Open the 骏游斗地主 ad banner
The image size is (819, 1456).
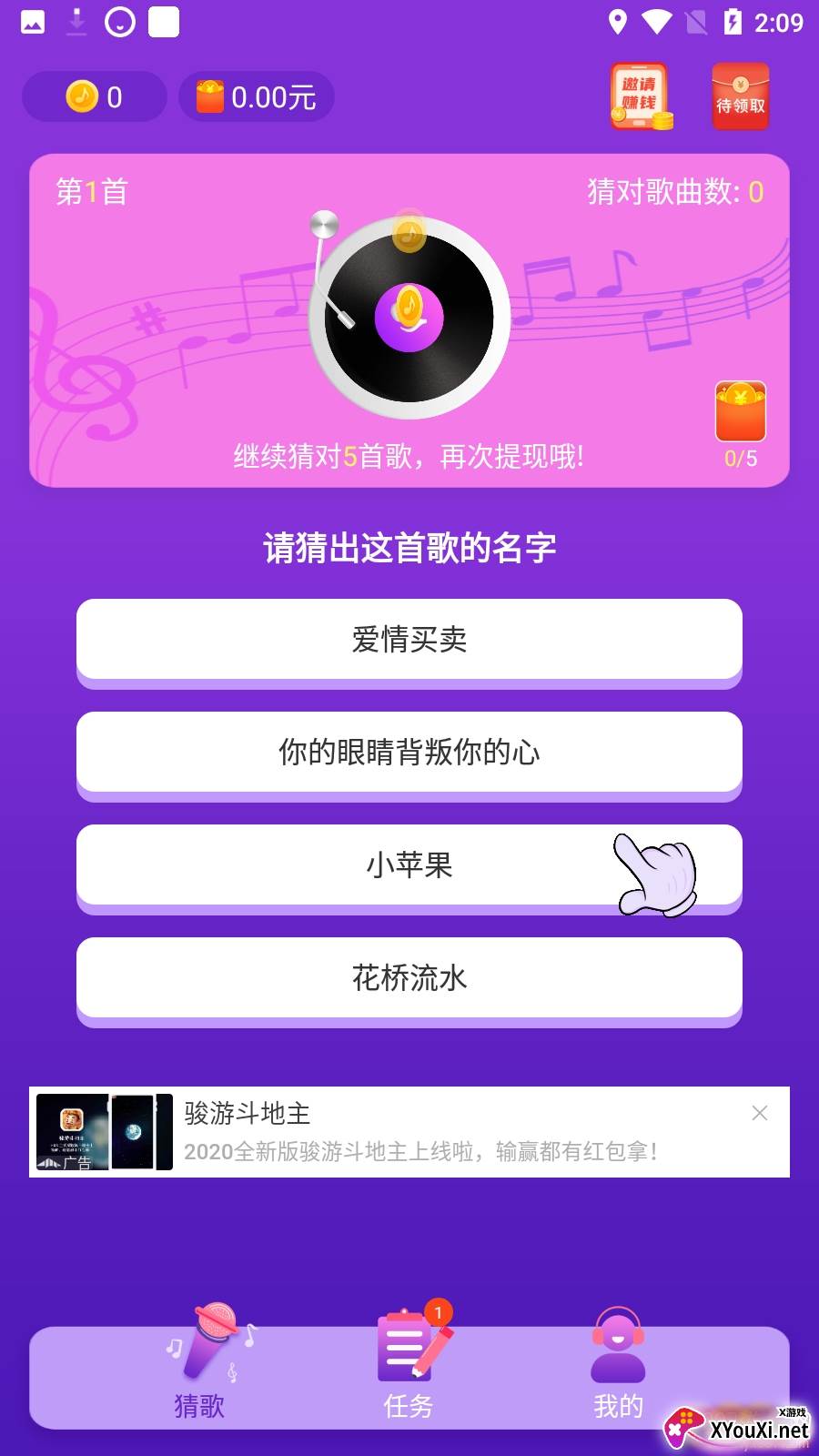pyautogui.click(x=409, y=1132)
